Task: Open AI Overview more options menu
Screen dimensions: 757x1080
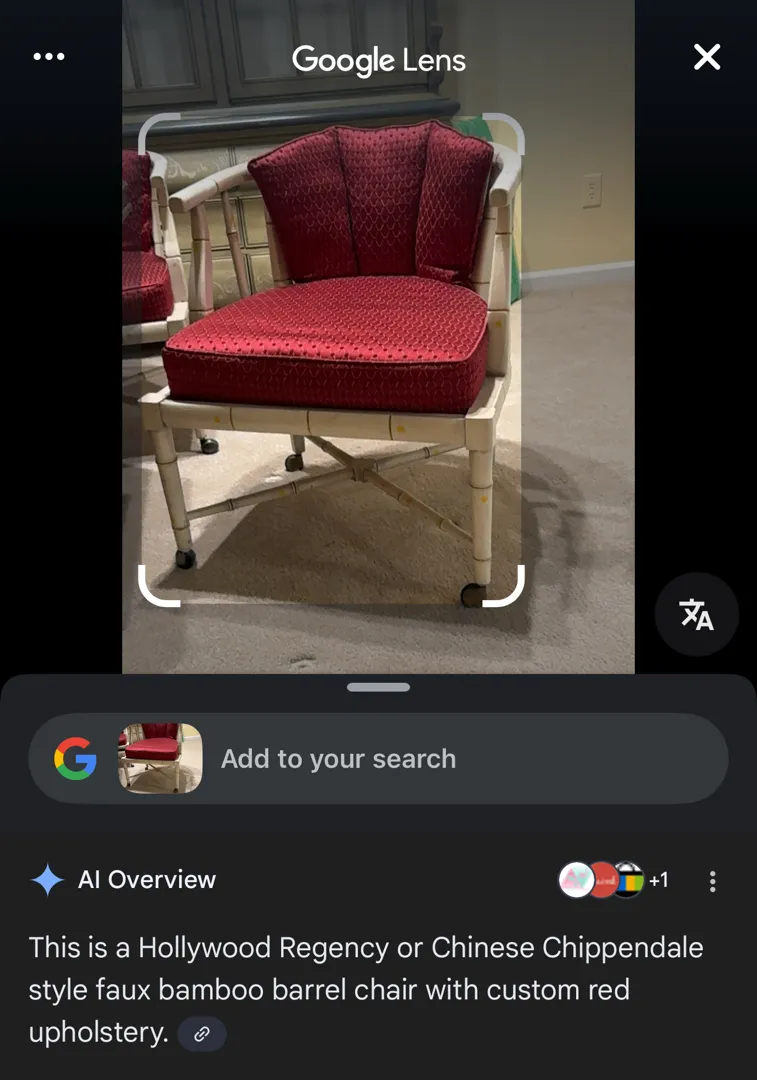Action: click(712, 881)
